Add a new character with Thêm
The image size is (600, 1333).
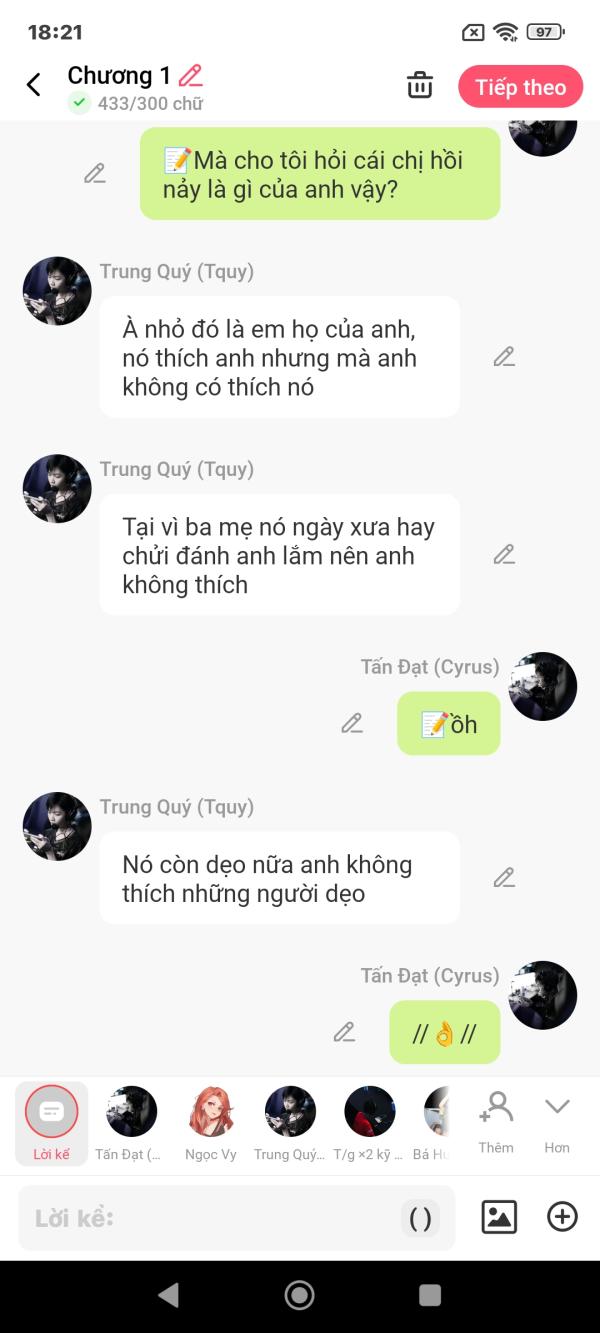click(496, 1122)
